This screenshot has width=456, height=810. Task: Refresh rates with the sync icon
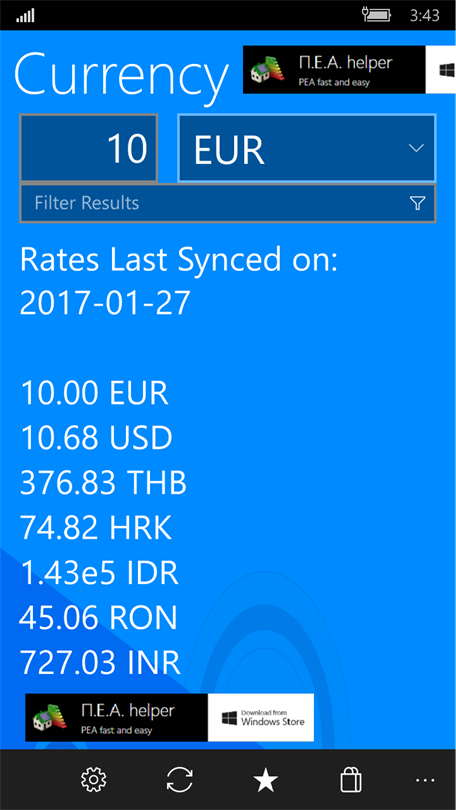coord(180,779)
